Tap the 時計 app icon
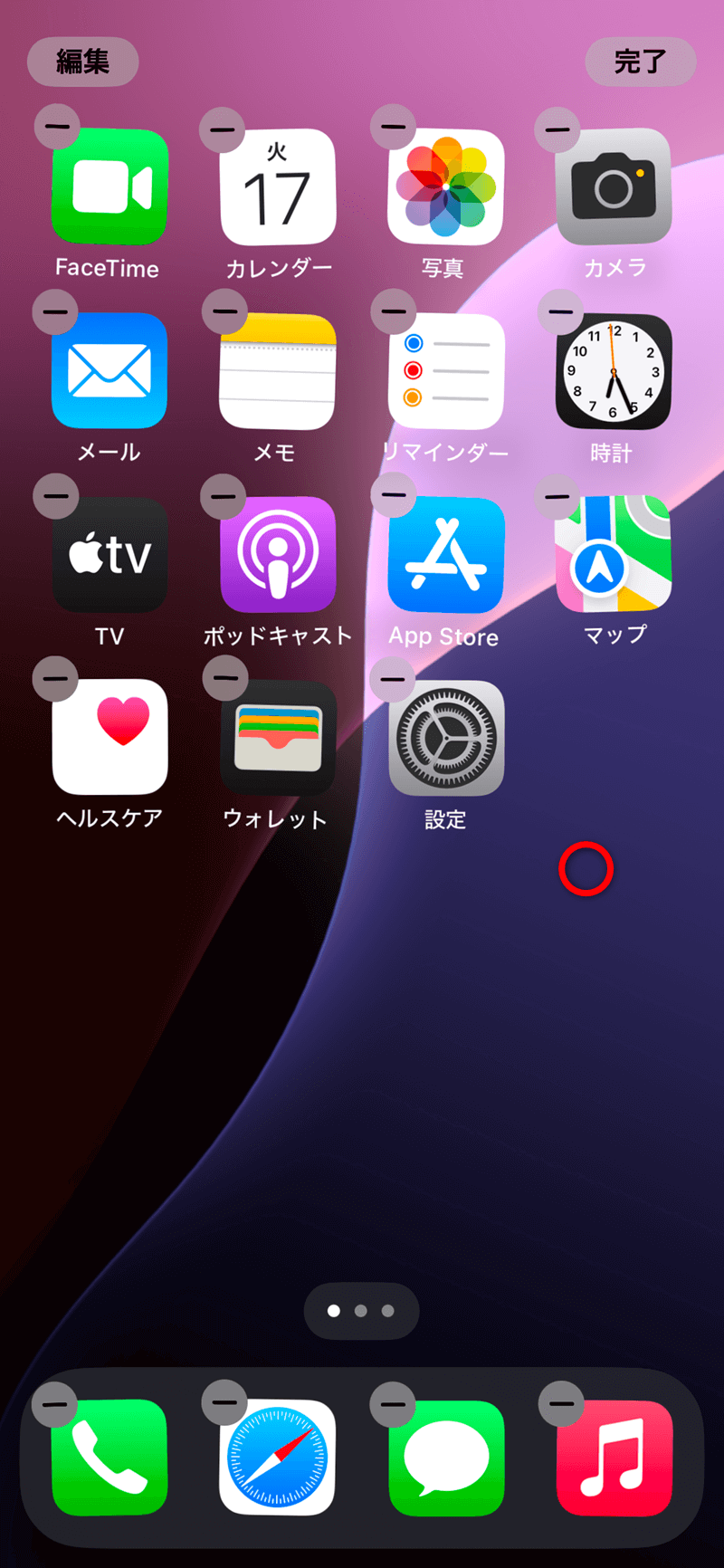 [614, 371]
